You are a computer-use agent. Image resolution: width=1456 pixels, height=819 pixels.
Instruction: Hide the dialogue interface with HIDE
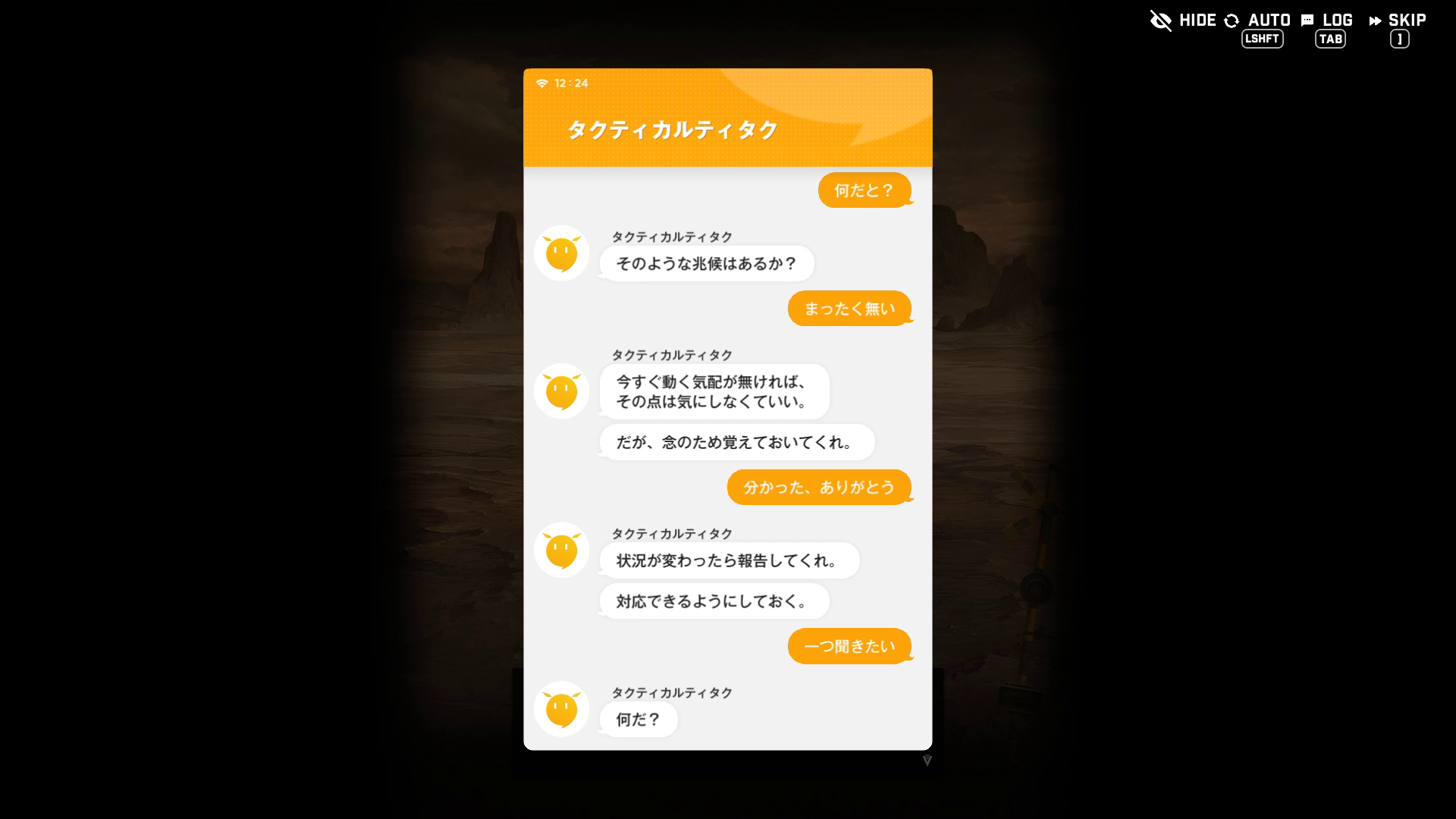(1184, 20)
